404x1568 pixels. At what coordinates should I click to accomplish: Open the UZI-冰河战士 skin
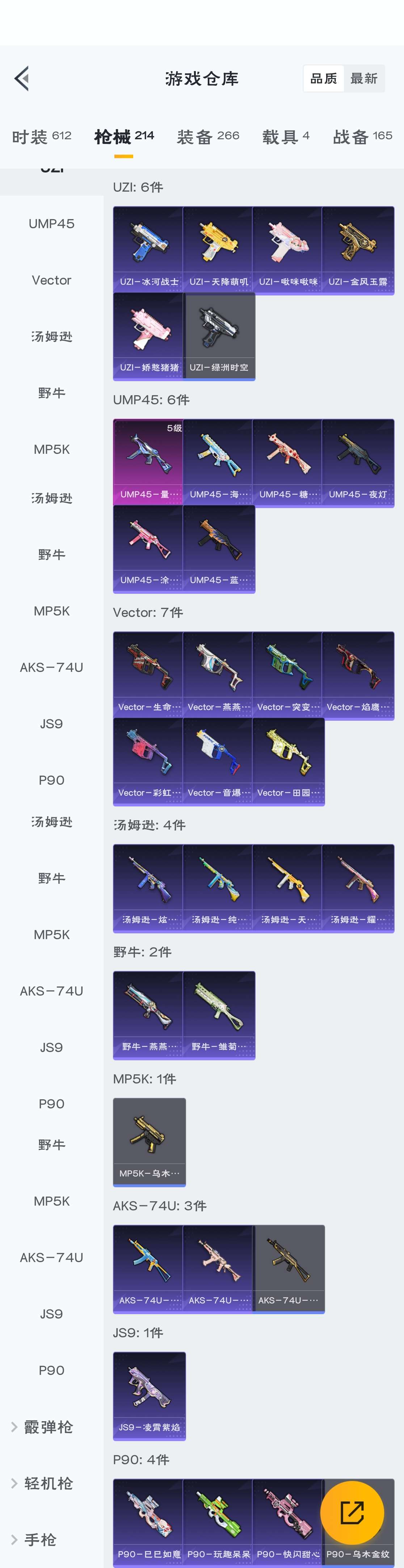(149, 250)
